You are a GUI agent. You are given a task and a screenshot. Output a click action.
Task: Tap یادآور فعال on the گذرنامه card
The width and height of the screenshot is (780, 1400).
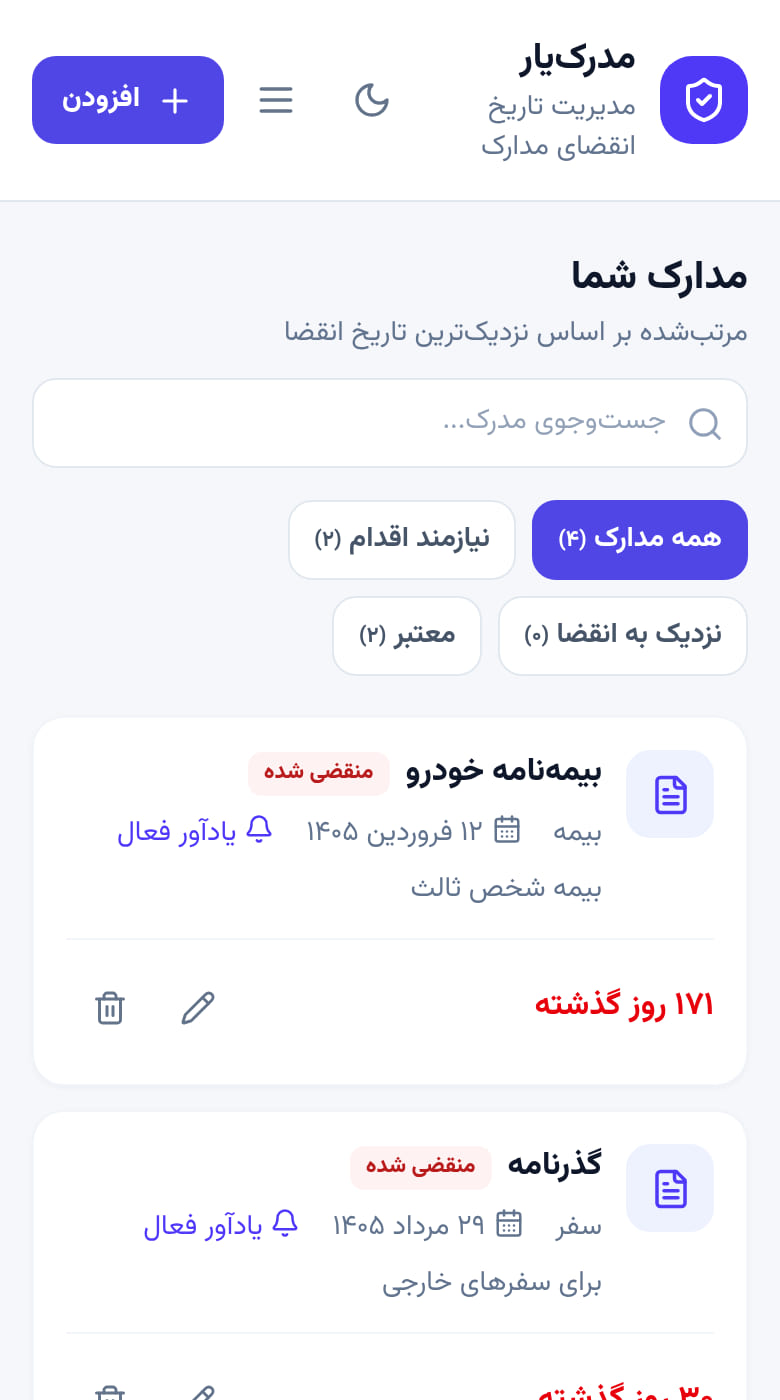221,1225
